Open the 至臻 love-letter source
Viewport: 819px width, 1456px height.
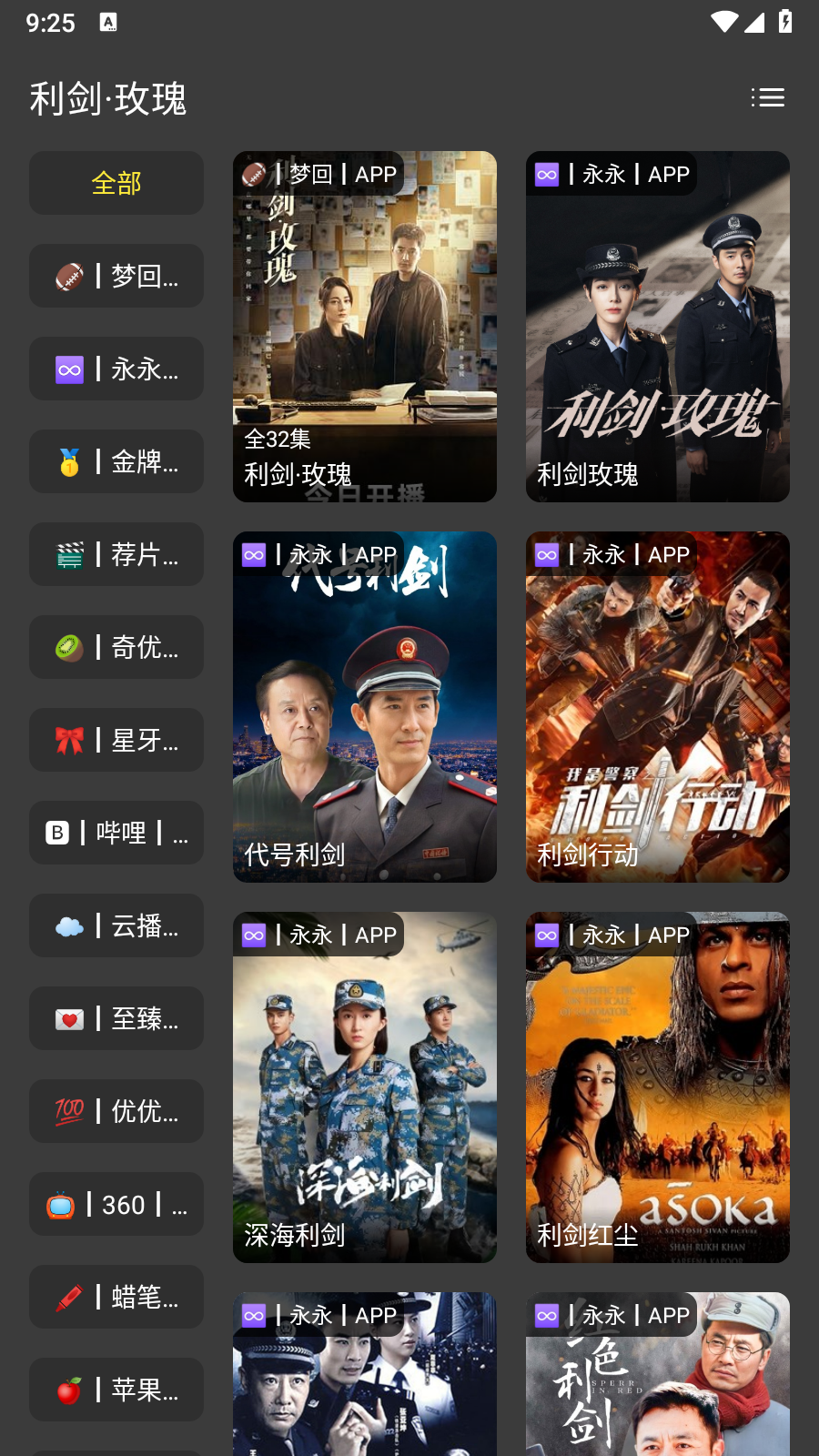tap(116, 1018)
